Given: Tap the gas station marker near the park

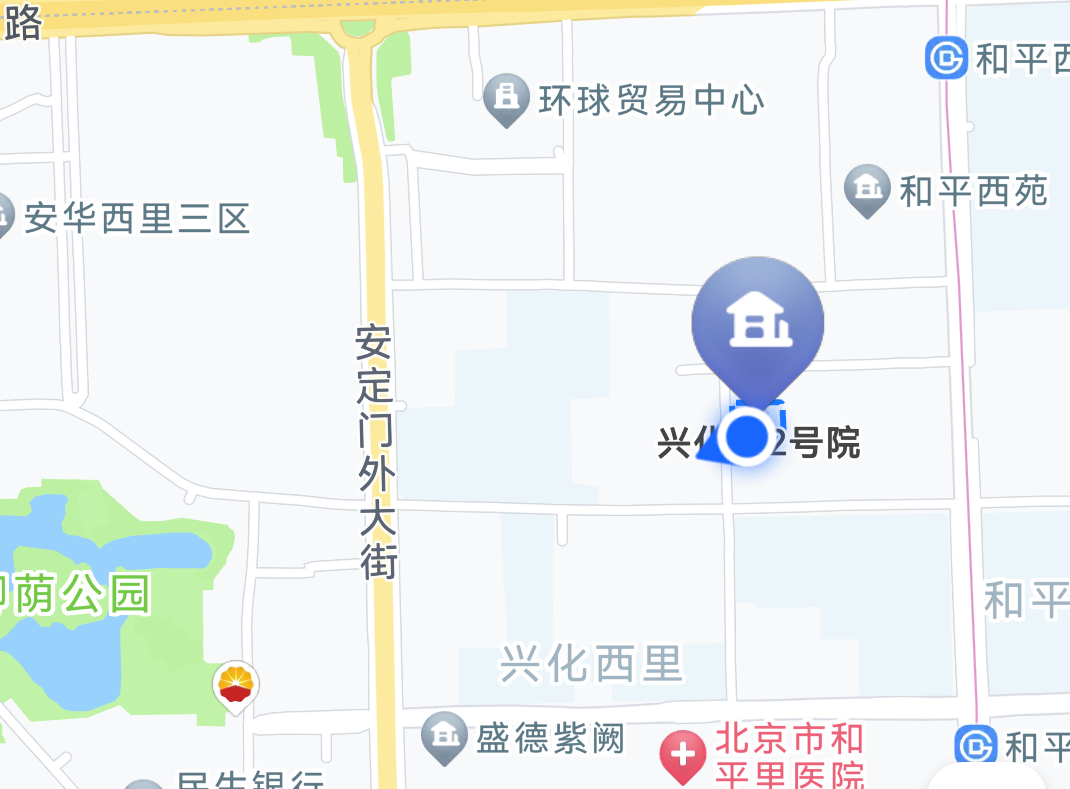Looking at the screenshot, I should (237, 685).
